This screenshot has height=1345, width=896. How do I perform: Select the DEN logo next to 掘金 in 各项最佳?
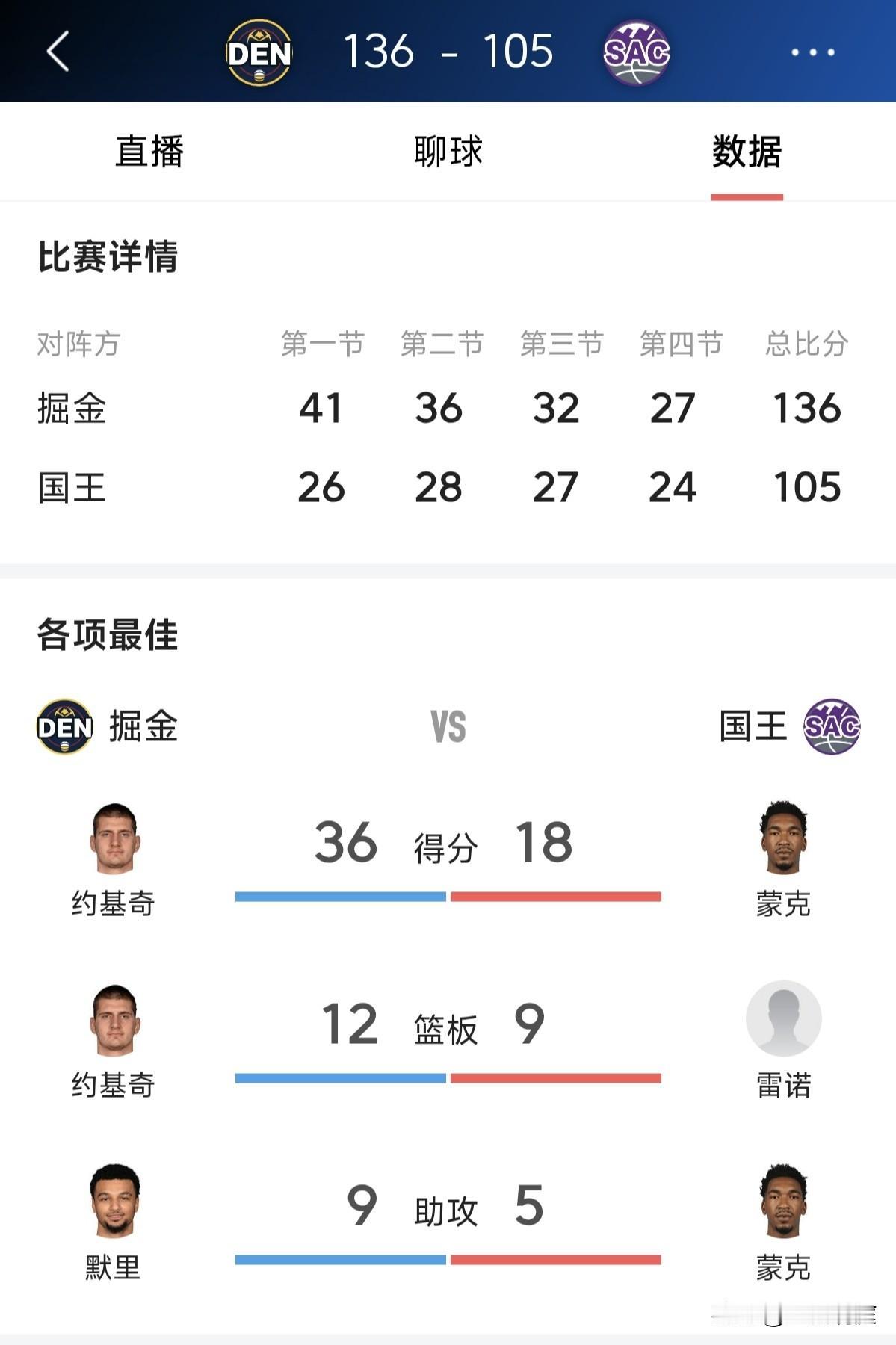coord(64,726)
